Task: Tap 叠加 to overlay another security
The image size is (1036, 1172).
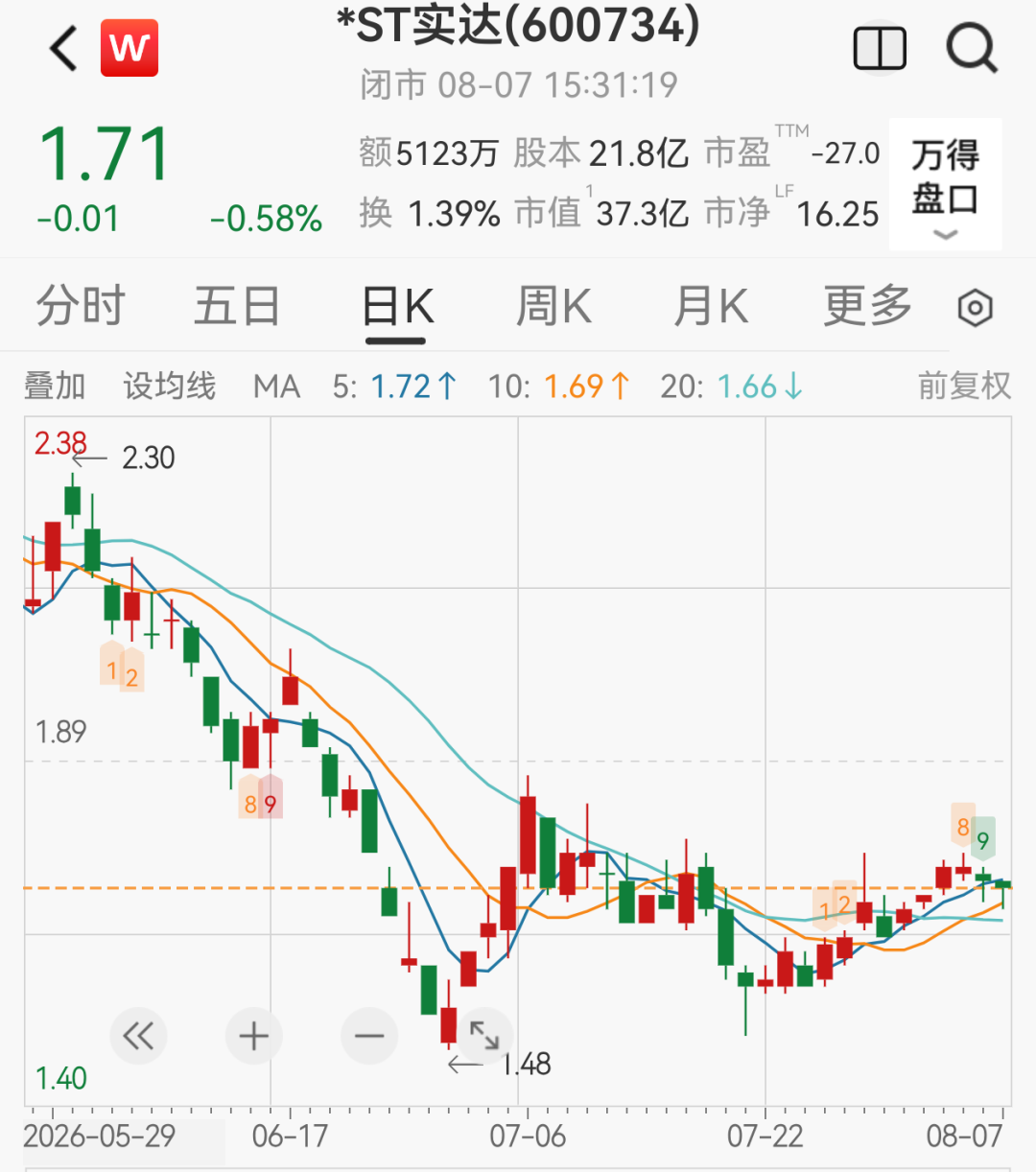Action: 55,387
